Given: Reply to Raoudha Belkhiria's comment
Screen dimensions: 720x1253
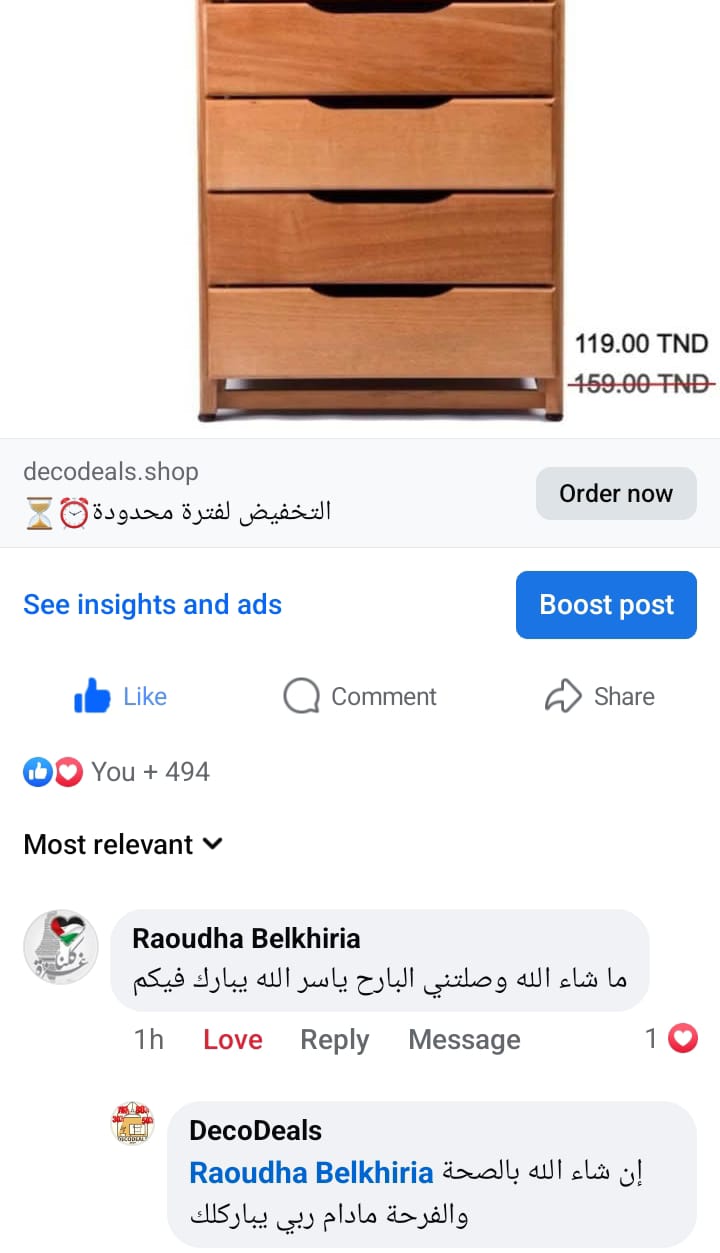Looking at the screenshot, I should pos(334,1040).
